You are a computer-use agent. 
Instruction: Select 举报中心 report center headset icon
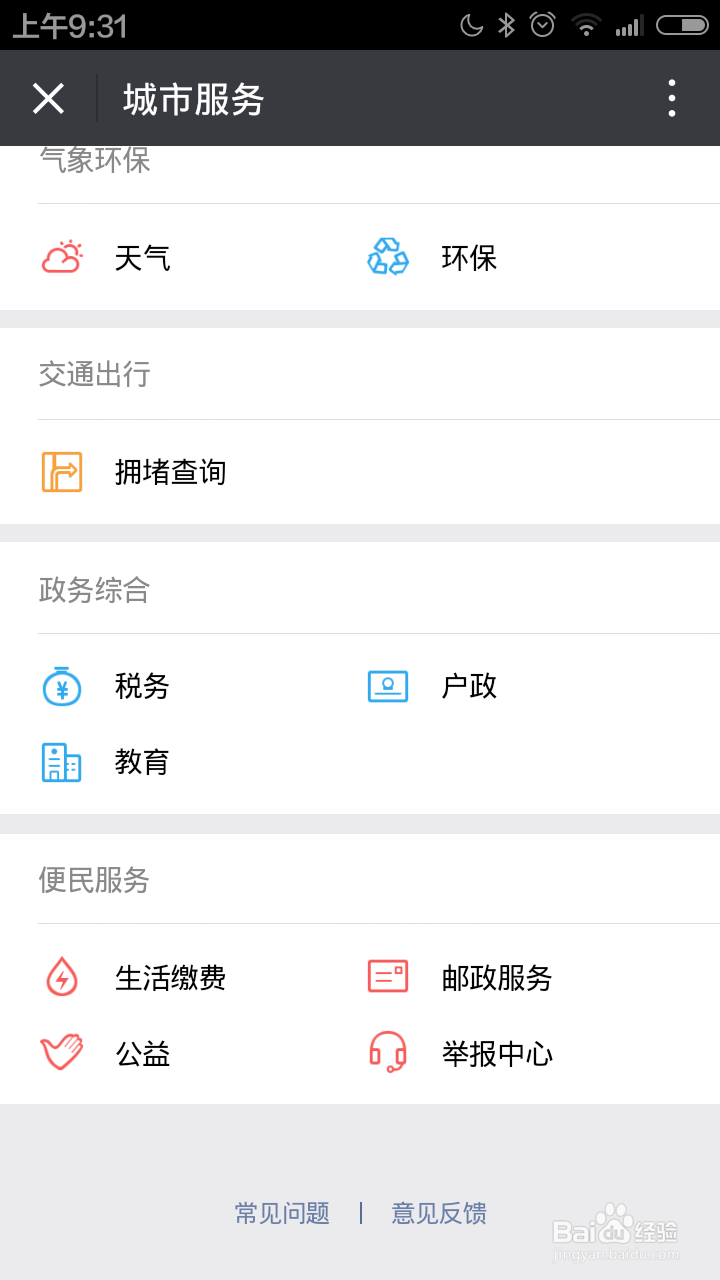(390, 1052)
